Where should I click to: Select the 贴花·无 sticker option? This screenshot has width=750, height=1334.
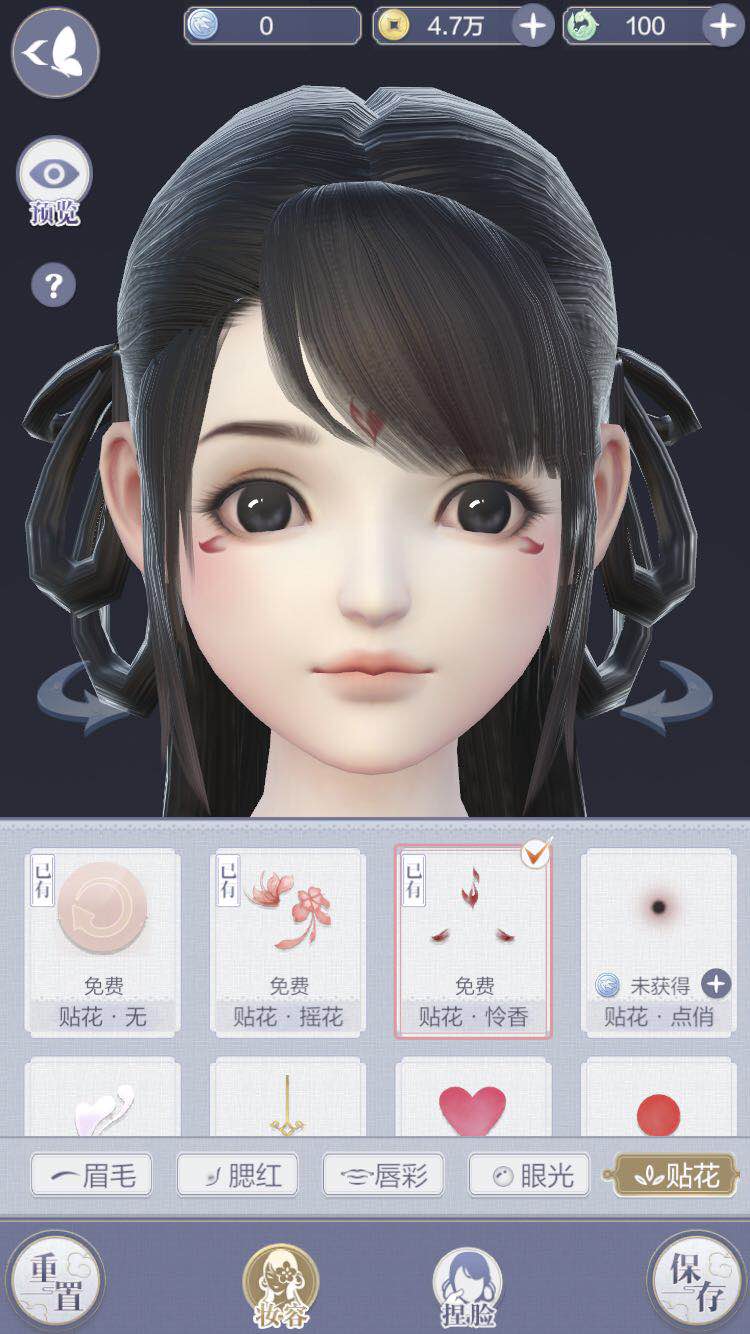pyautogui.click(x=103, y=941)
